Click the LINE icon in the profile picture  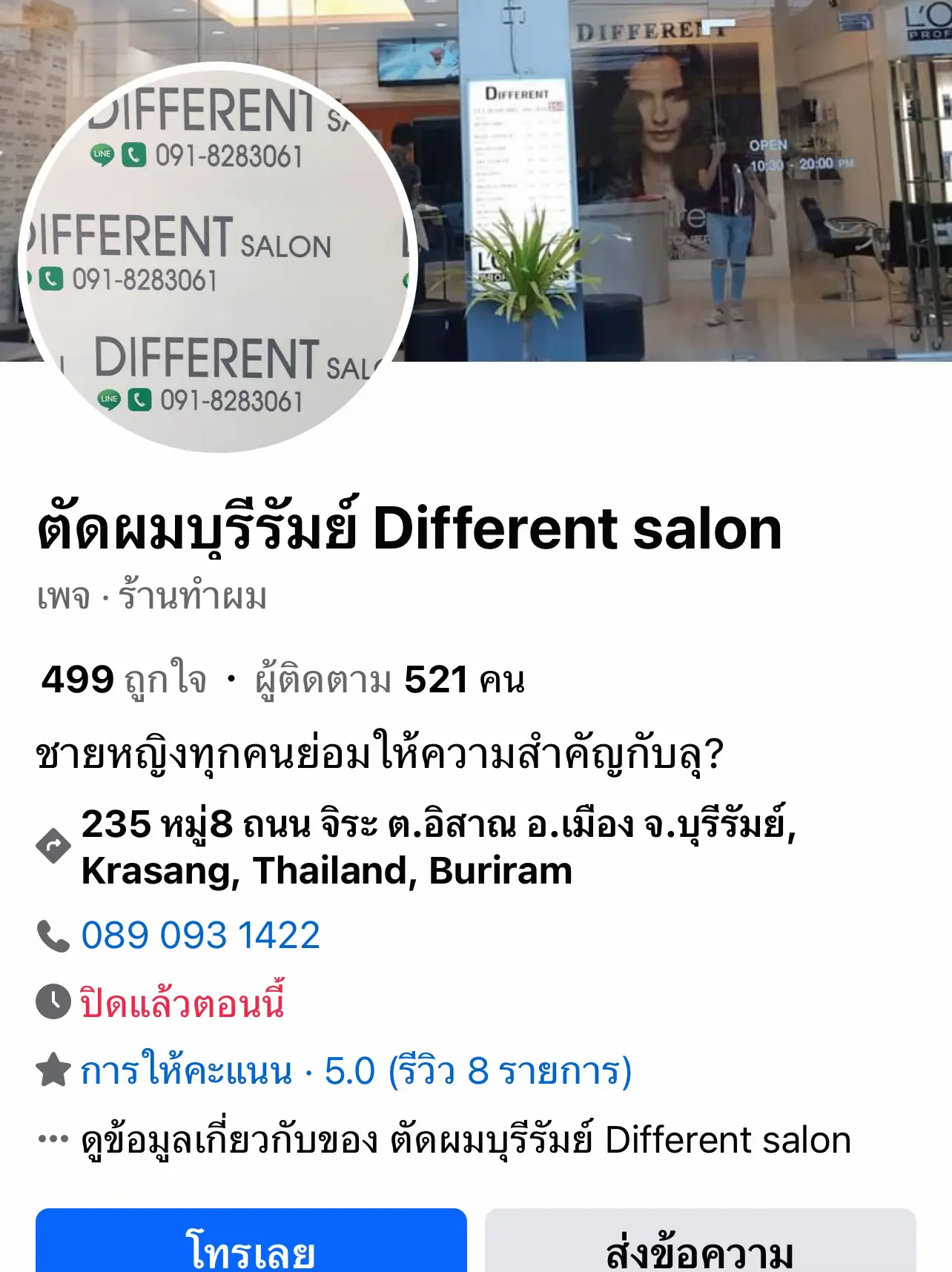104,154
